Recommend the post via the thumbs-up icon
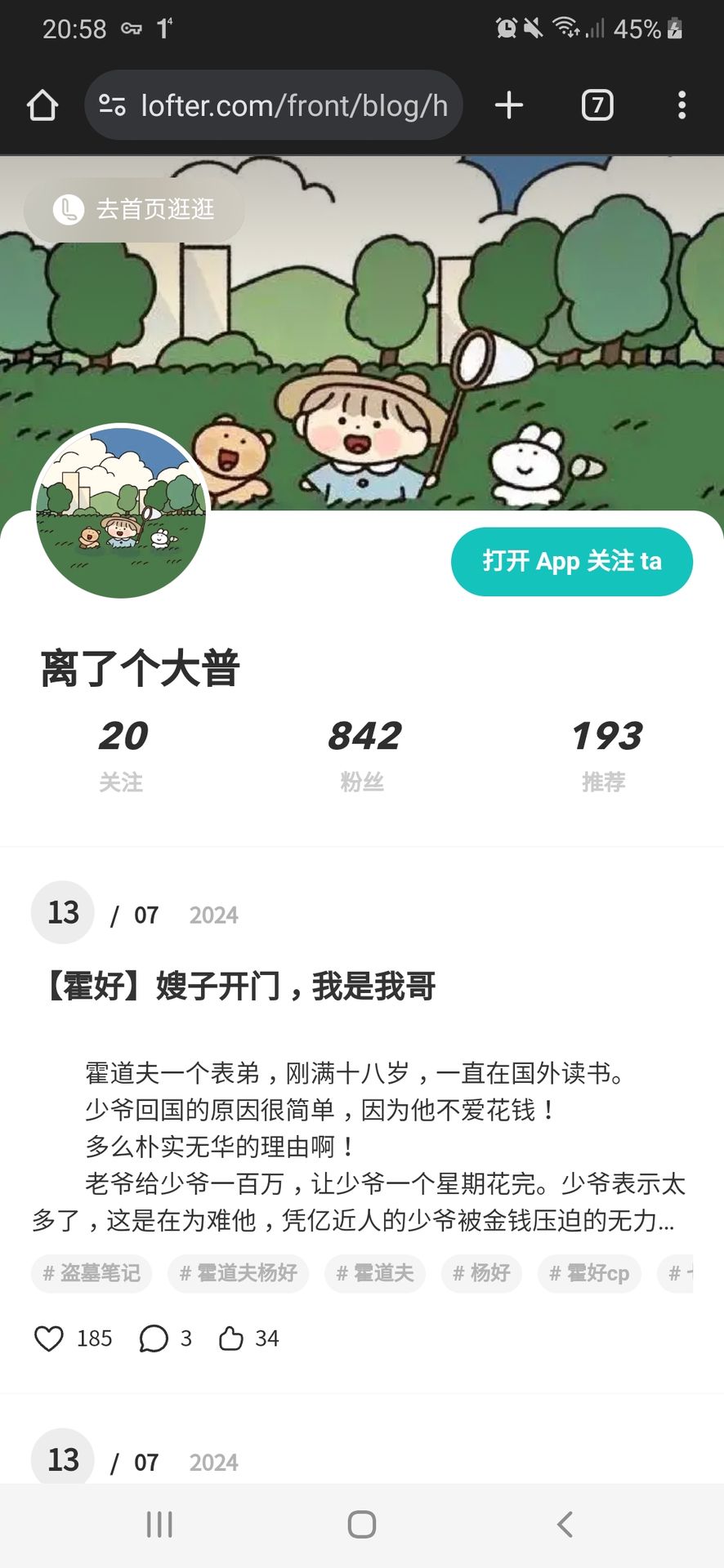 point(231,1339)
